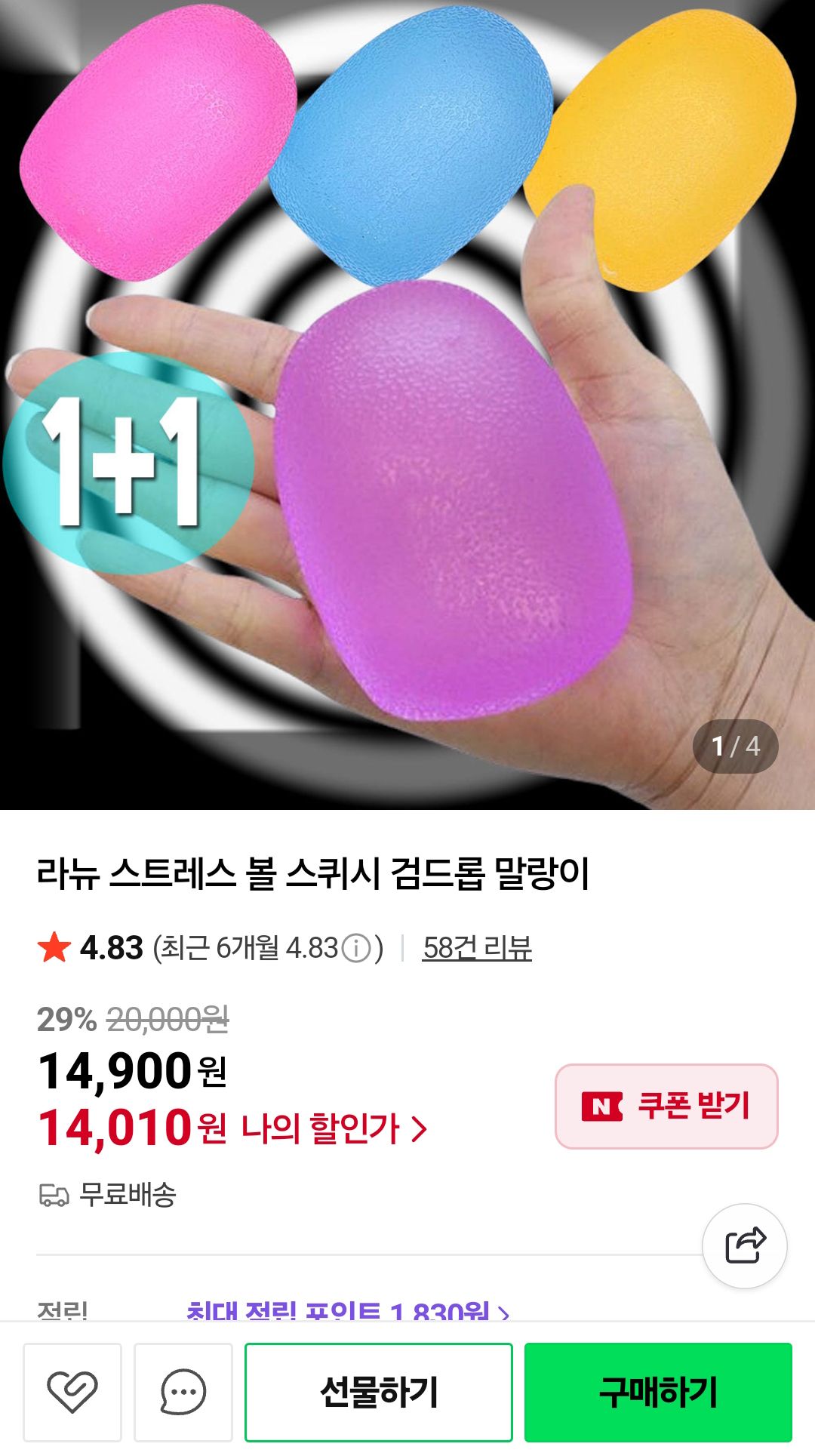This screenshot has width=815, height=1456.
Task: View 나의 할인가 discount details
Action: pos(334,1129)
